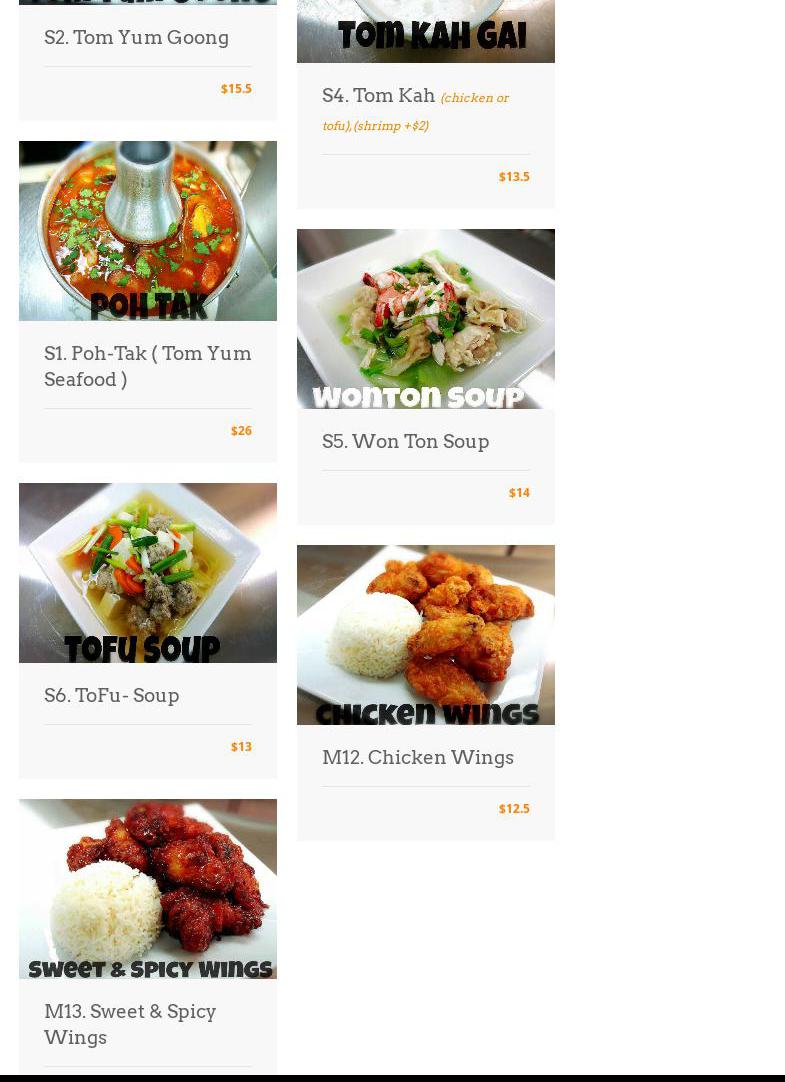
Task: View the S1. Poh-Tak Tom Yum Seafood dish
Action: point(147,366)
